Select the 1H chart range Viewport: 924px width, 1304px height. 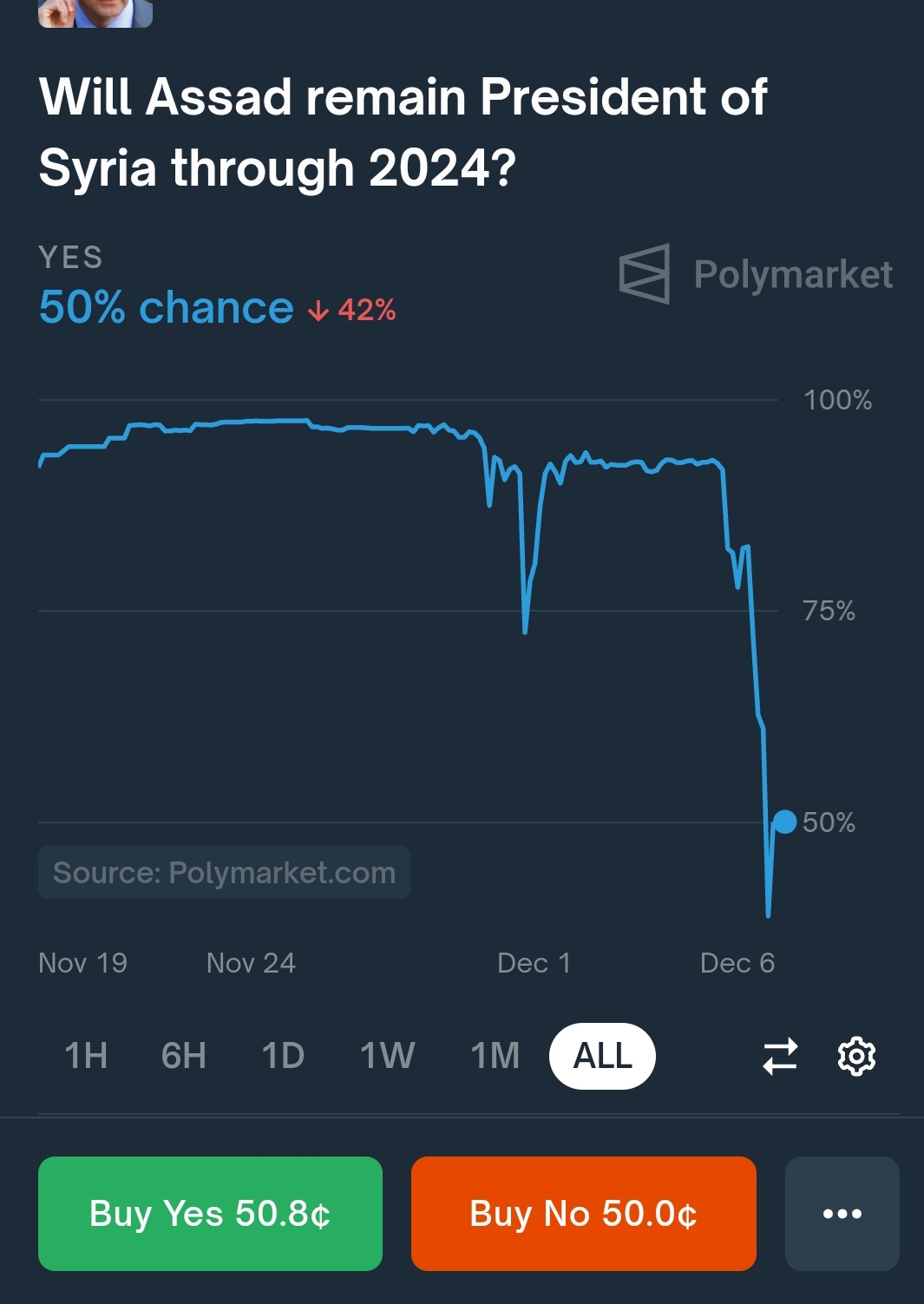[x=86, y=1056]
